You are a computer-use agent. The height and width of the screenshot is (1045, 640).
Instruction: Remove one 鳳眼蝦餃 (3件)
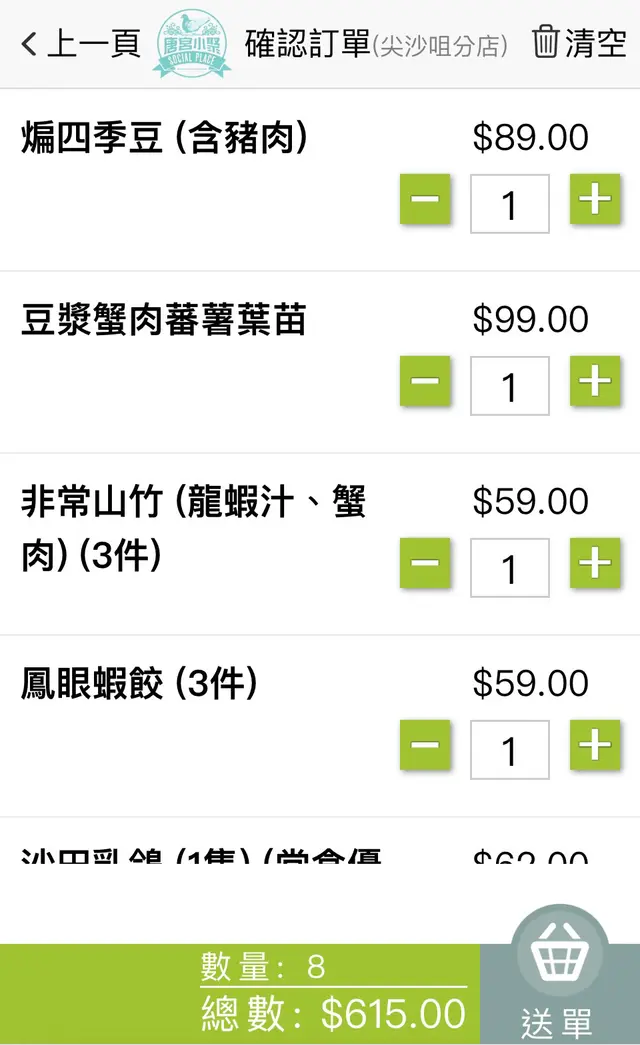(425, 745)
